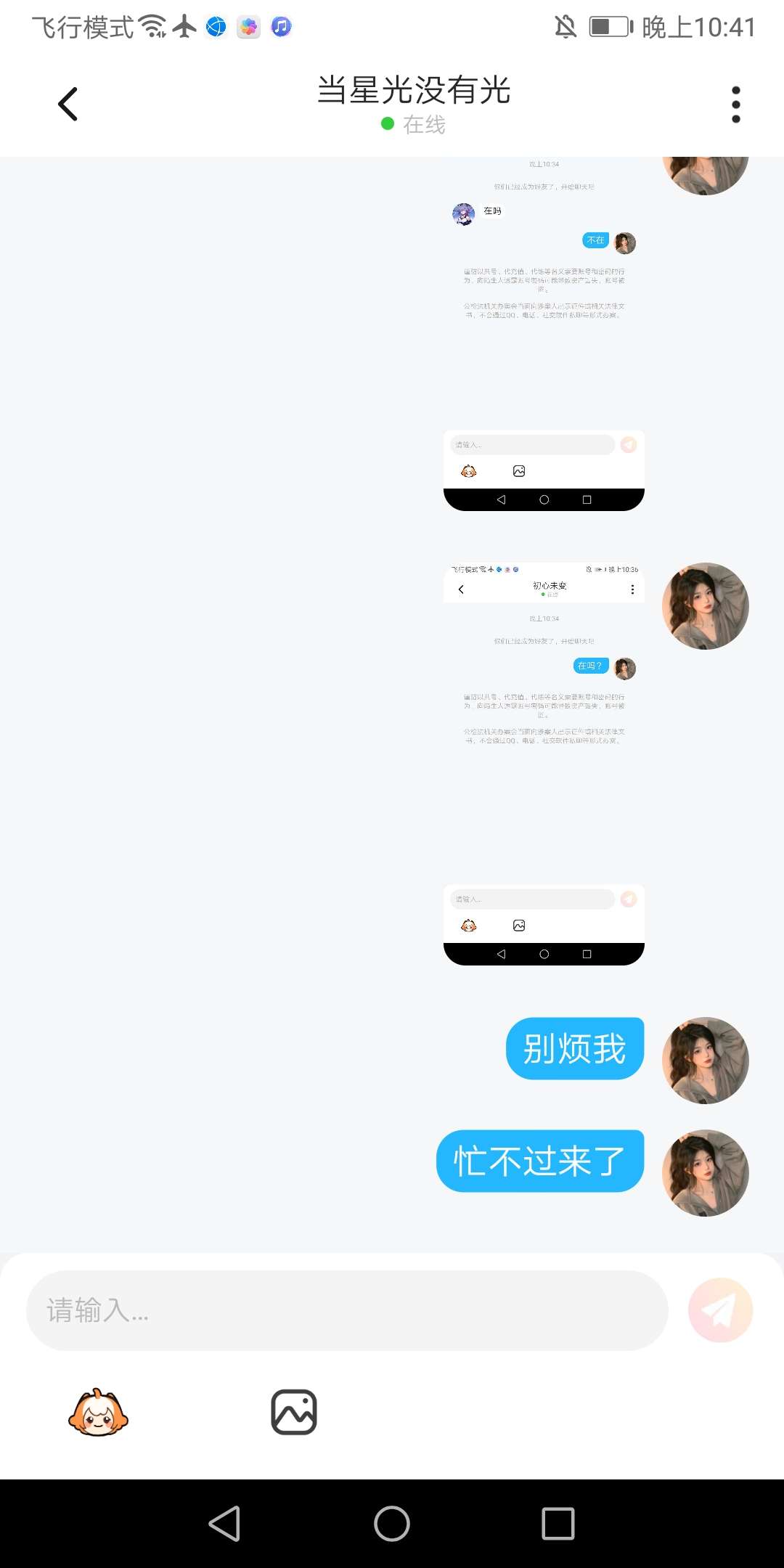This screenshot has height=1568, width=784.
Task: Open recent apps from navigation bar
Action: coord(558,1523)
